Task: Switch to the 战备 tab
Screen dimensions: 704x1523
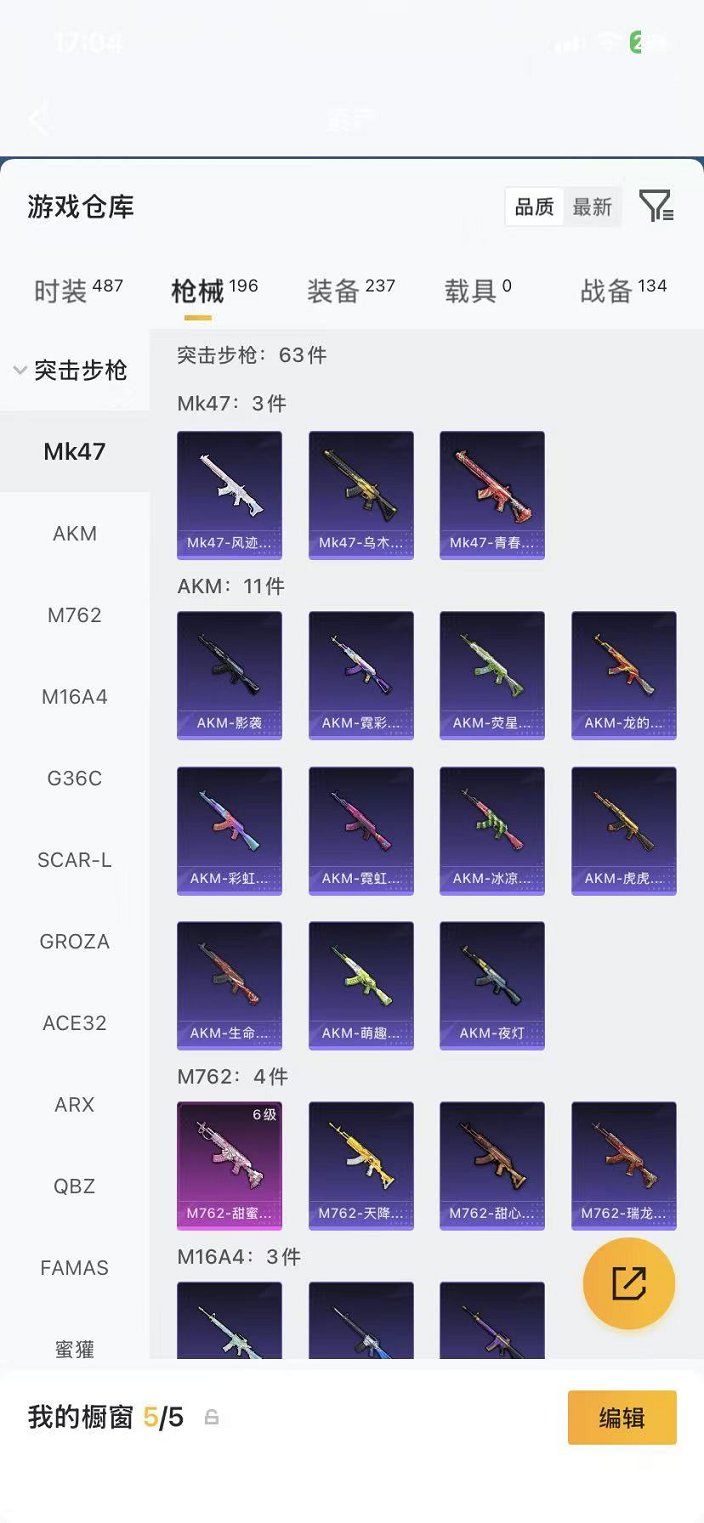Action: coord(623,291)
